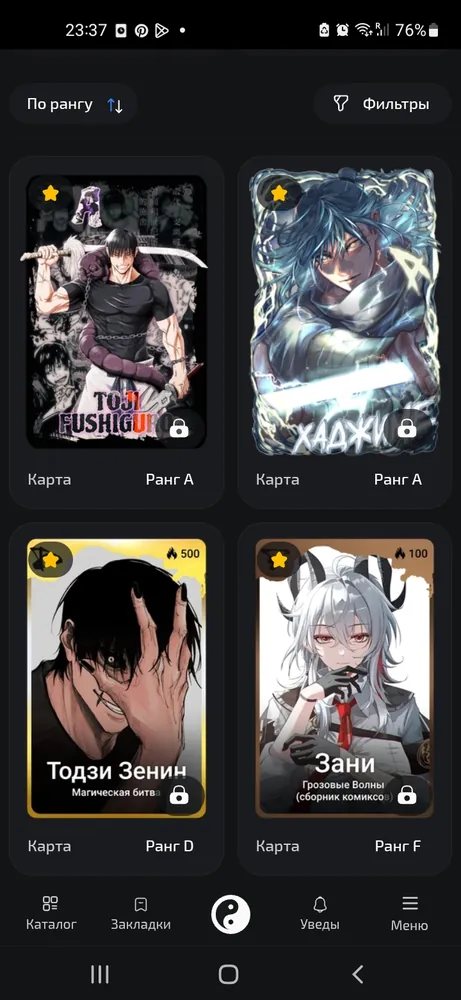Tap the lock icon on Тодзи Зенин card

[179, 795]
